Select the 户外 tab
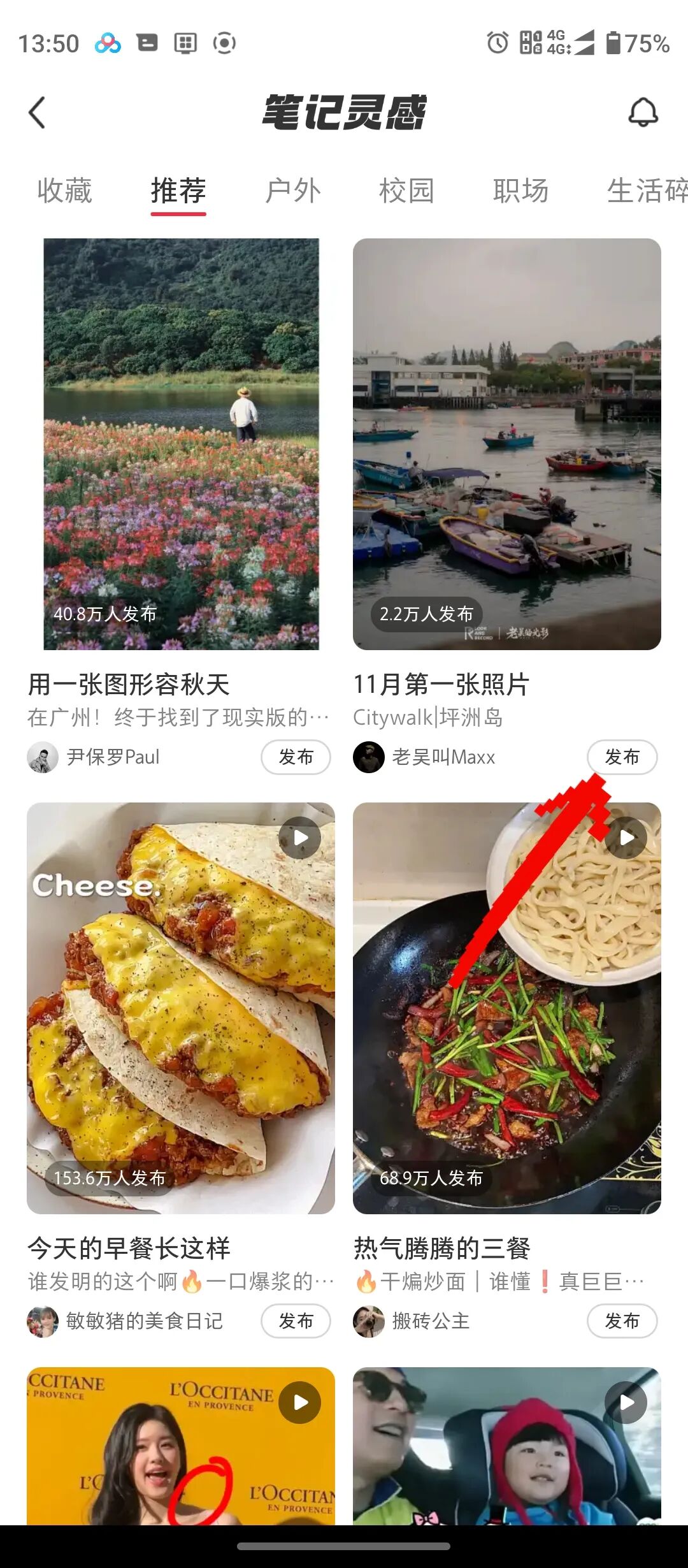This screenshot has height=1568, width=688. pyautogui.click(x=292, y=191)
